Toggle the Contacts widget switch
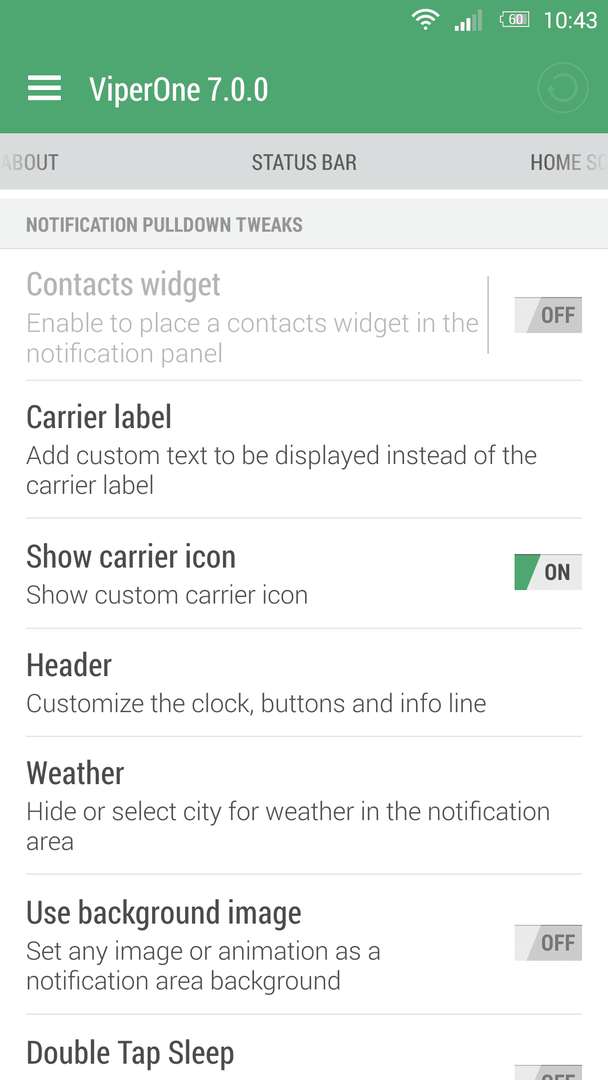 click(x=548, y=315)
